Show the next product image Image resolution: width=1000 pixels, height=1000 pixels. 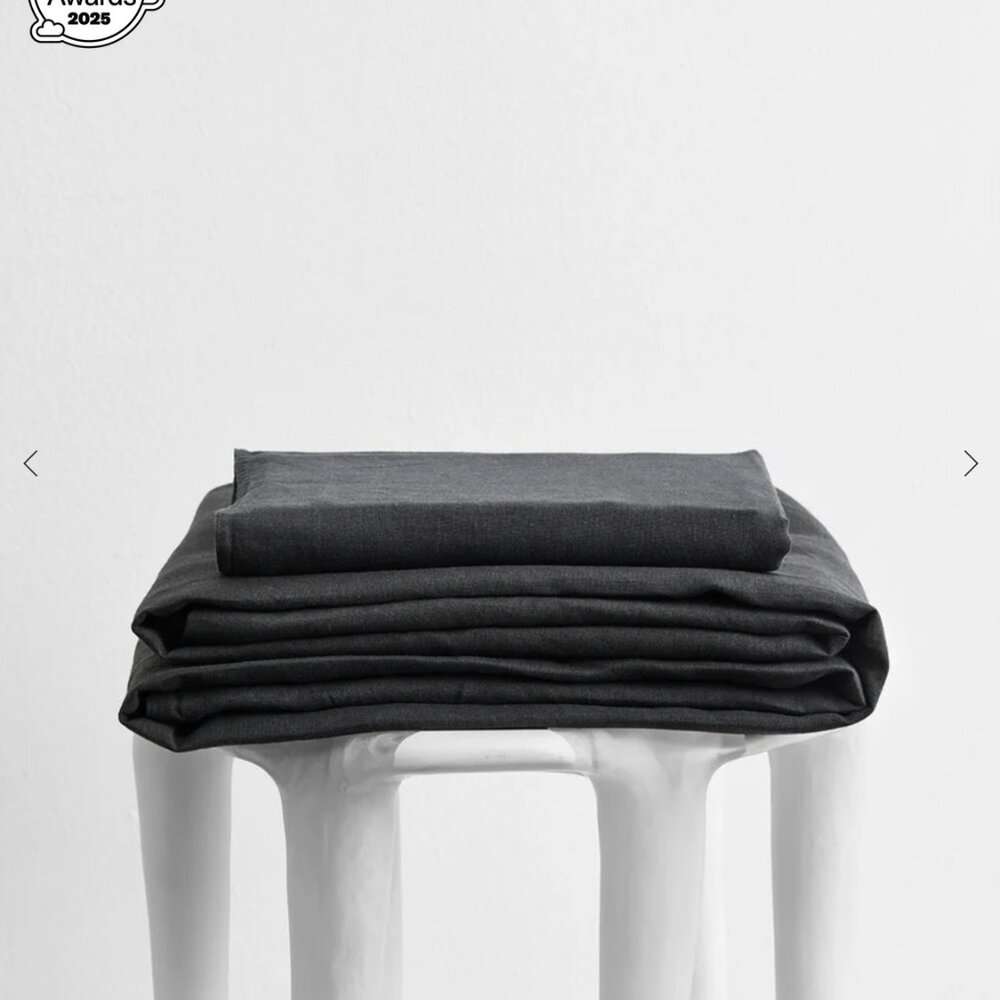click(970, 463)
